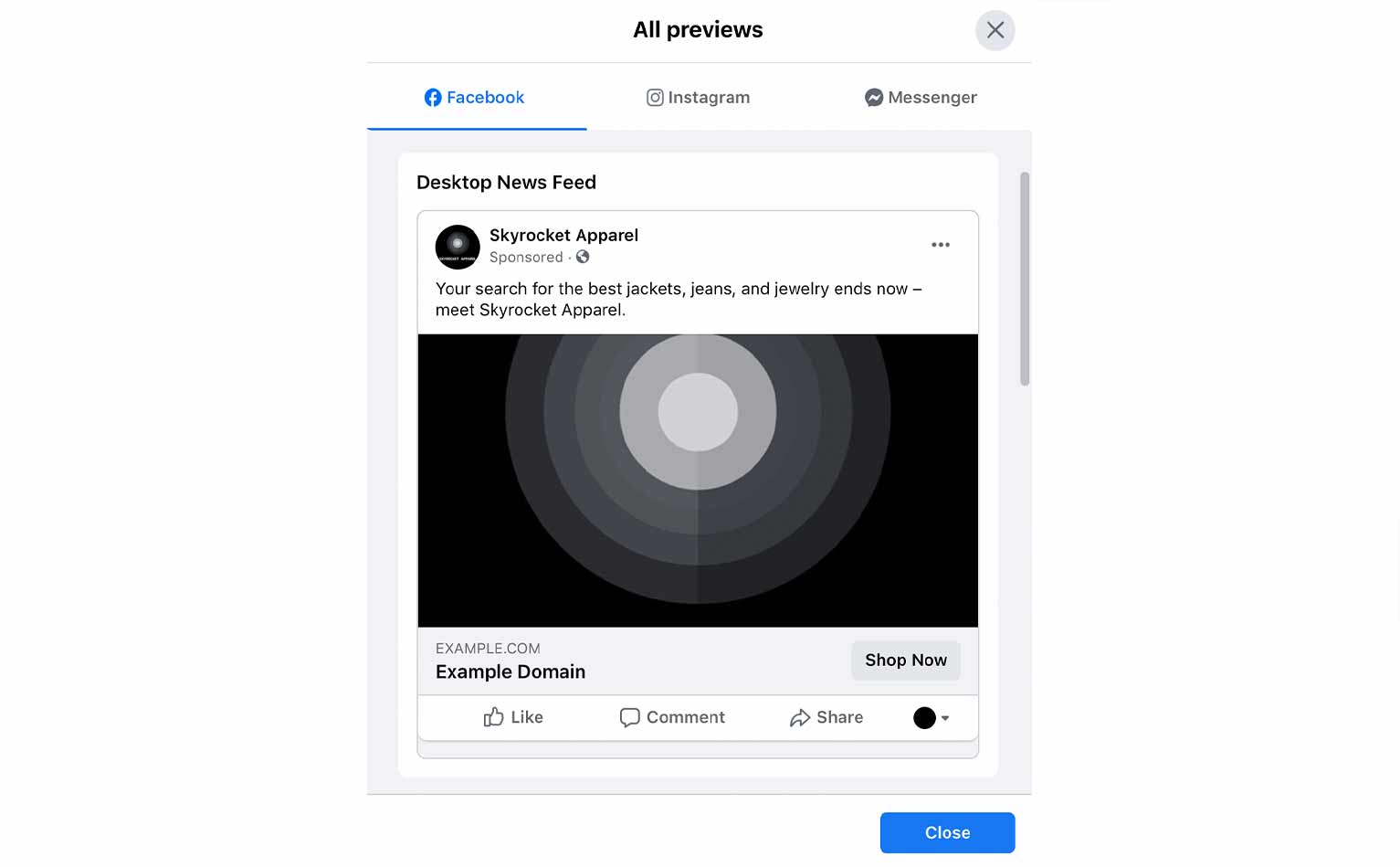The image size is (1400, 867).
Task: Tap the blue Close button
Action: [947, 832]
